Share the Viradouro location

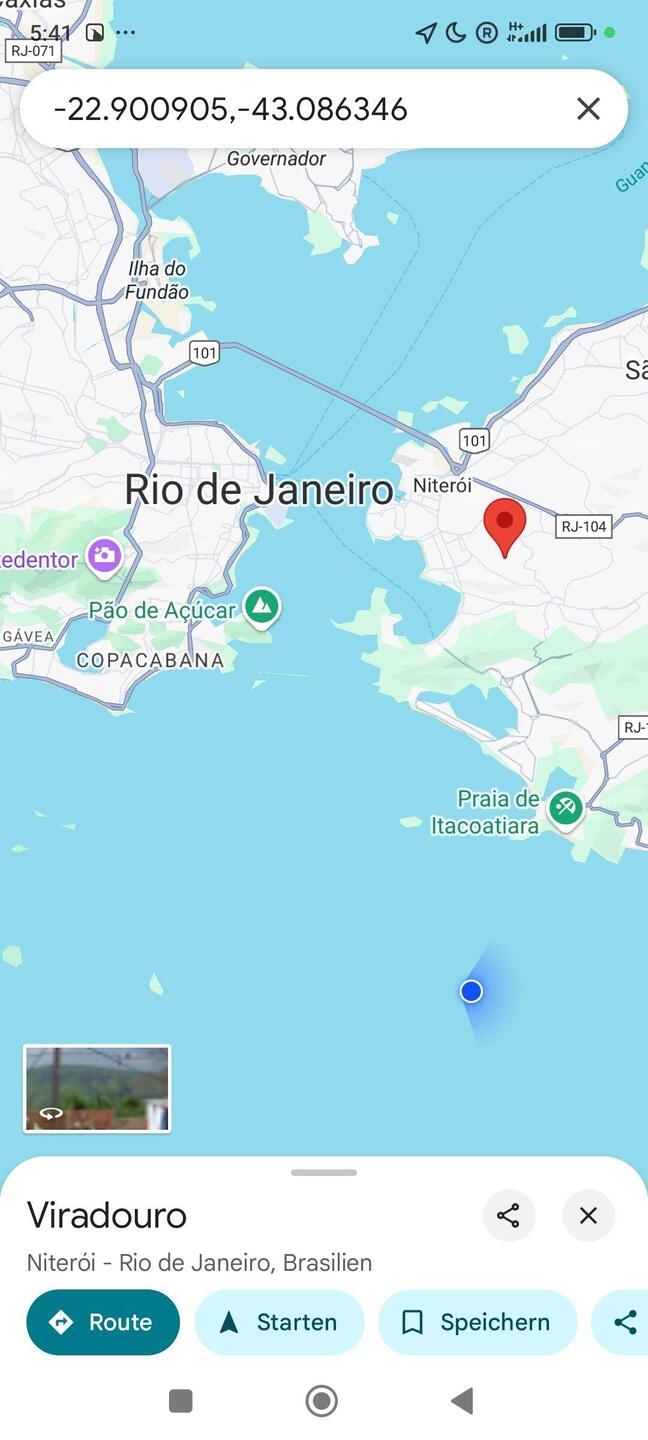508,1215
